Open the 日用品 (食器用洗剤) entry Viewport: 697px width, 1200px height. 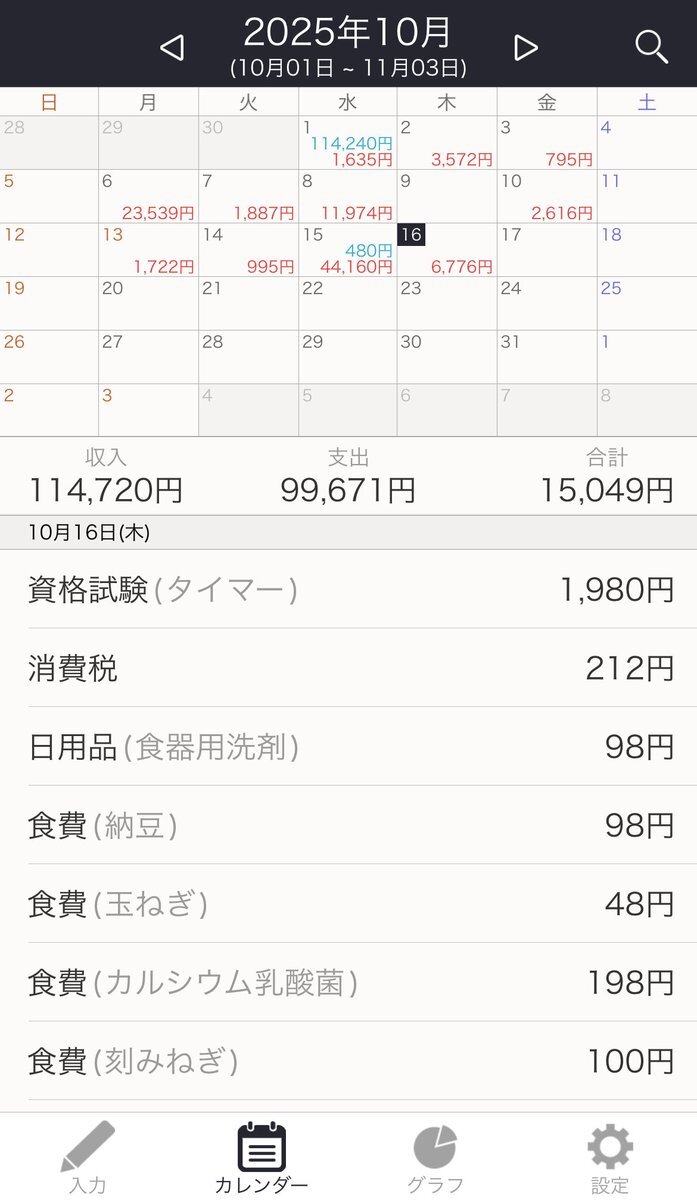[350, 746]
